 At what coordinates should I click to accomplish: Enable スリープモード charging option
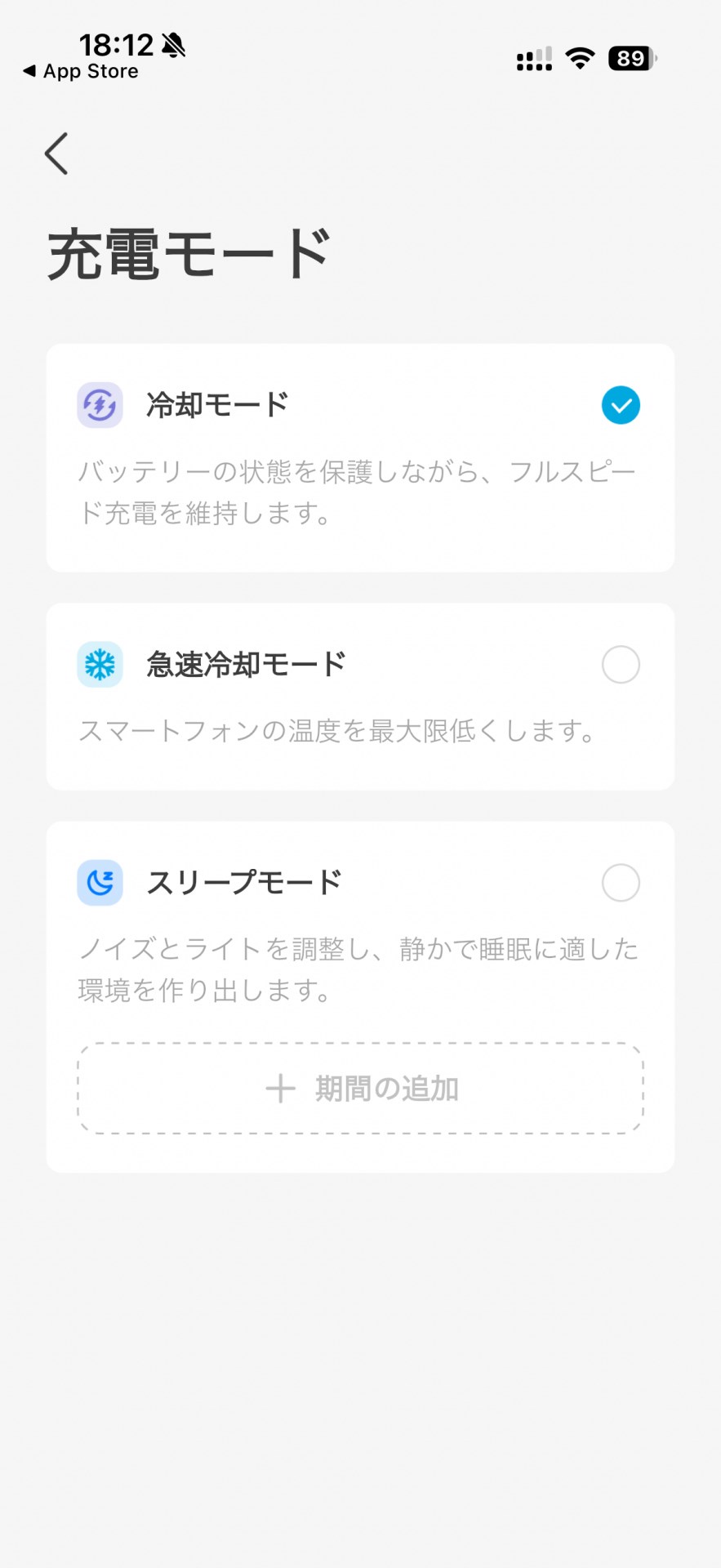[620, 883]
